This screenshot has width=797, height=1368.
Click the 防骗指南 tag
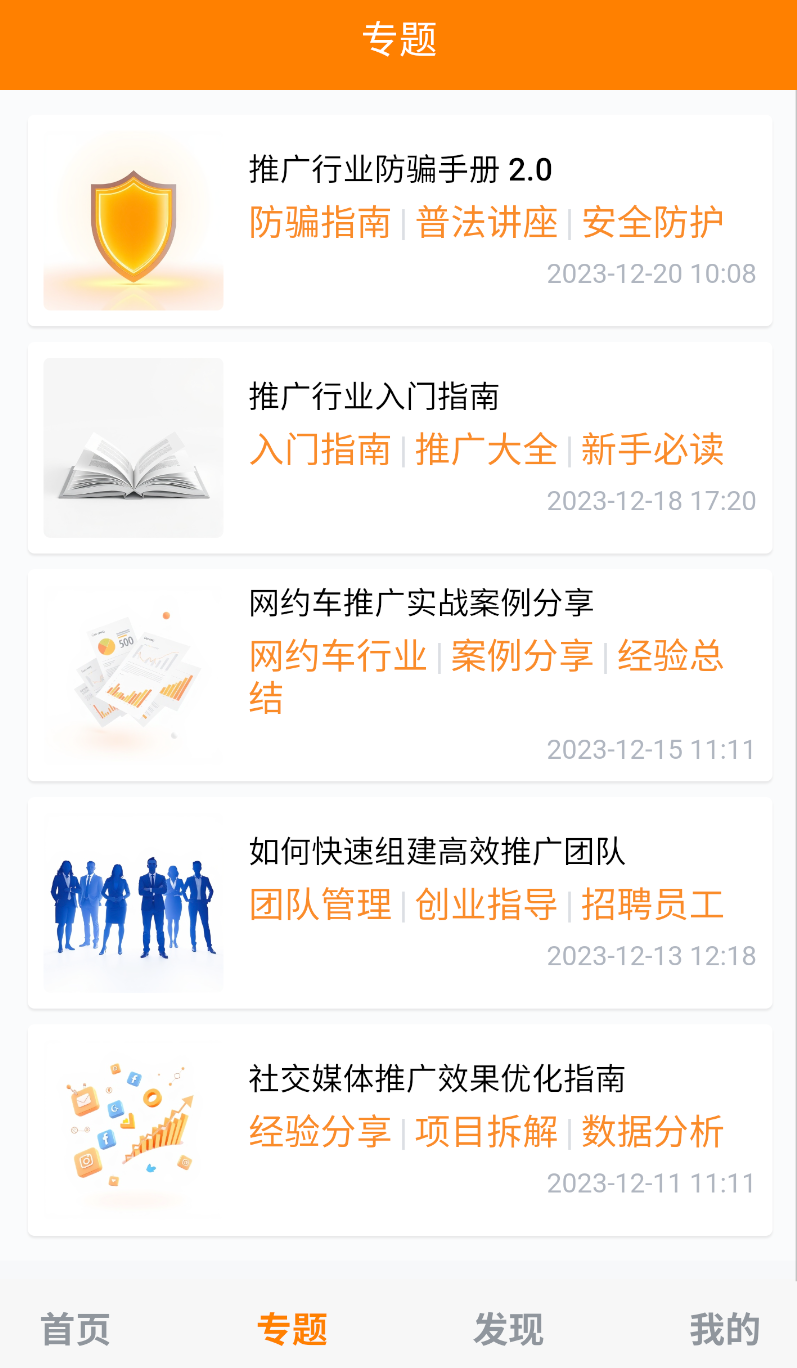[319, 224]
